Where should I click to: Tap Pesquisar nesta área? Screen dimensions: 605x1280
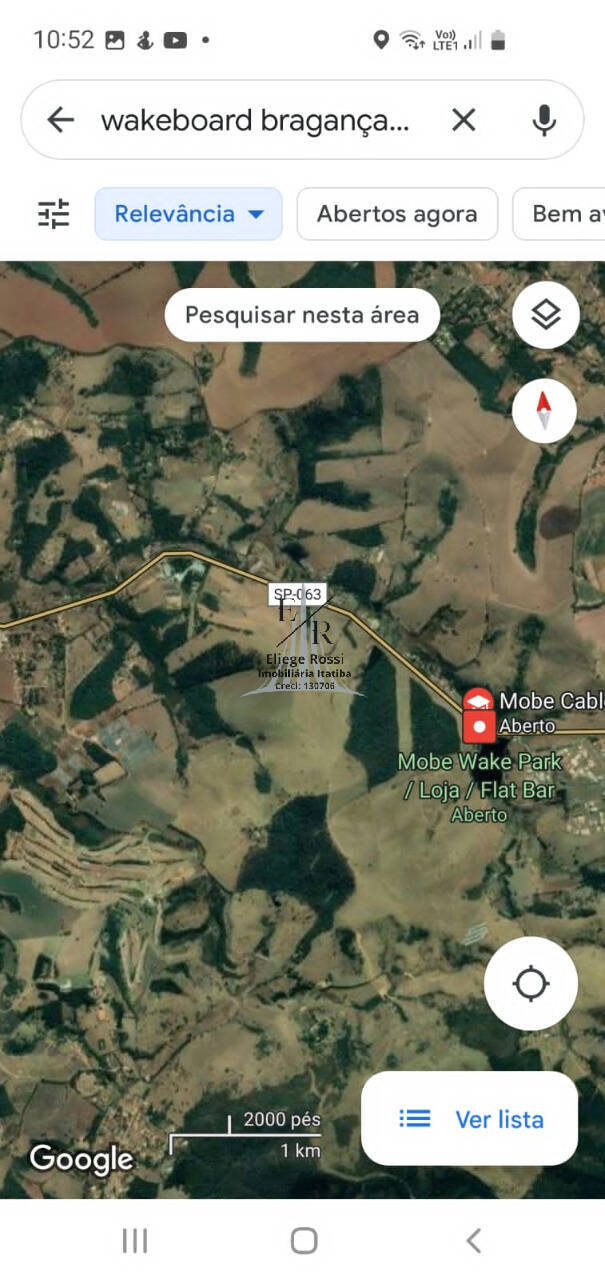(x=302, y=315)
